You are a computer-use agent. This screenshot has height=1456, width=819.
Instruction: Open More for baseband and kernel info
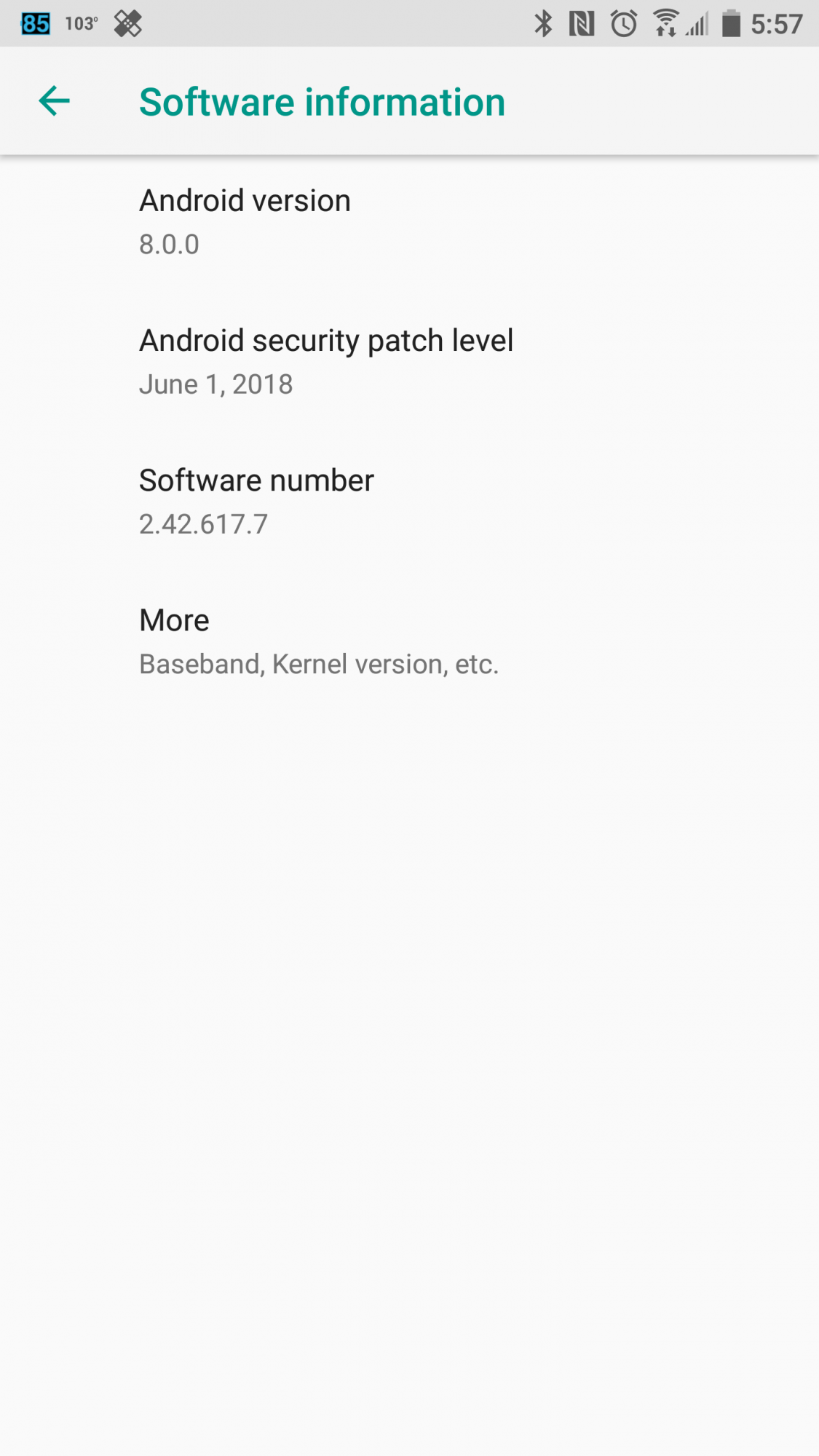pyautogui.click(x=409, y=641)
